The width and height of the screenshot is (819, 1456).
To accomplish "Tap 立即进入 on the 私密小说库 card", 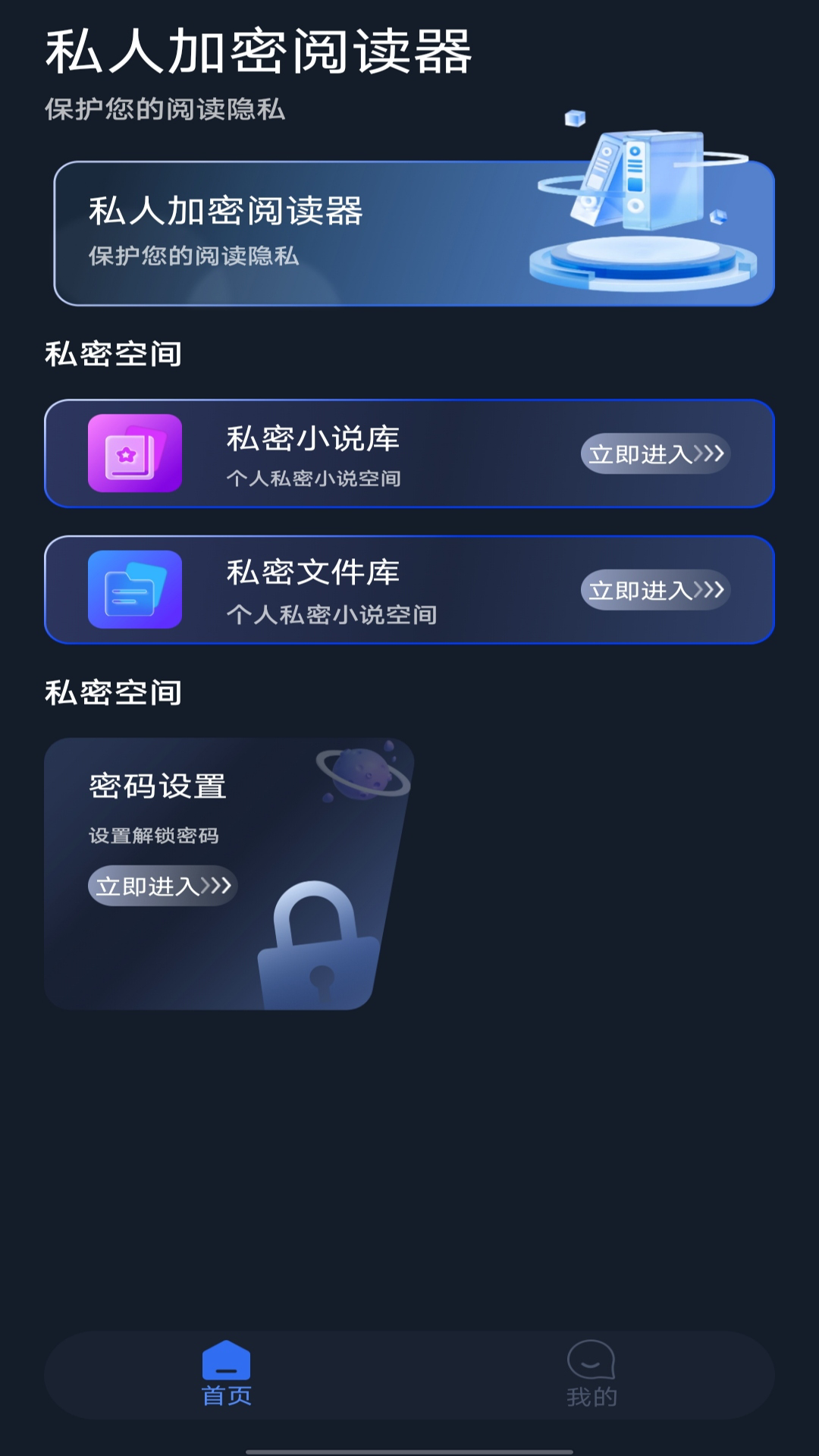I will [655, 453].
